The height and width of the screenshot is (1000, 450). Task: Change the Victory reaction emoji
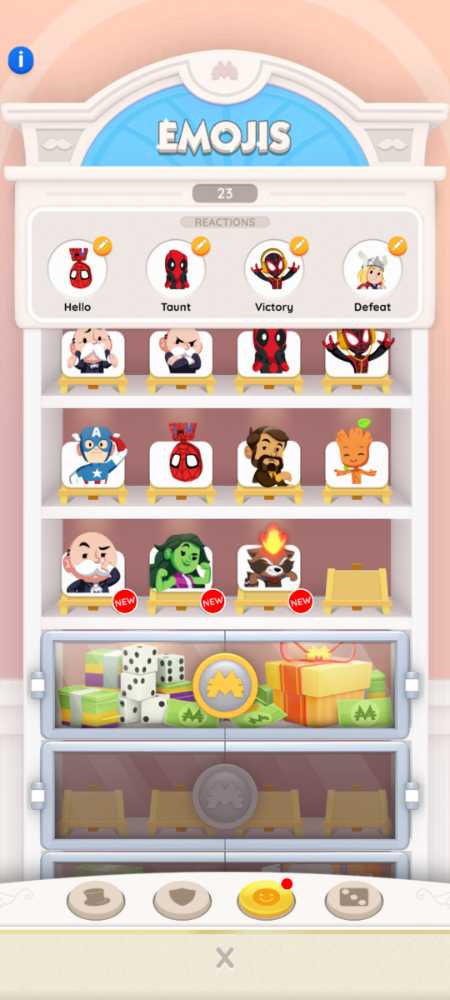point(298,246)
